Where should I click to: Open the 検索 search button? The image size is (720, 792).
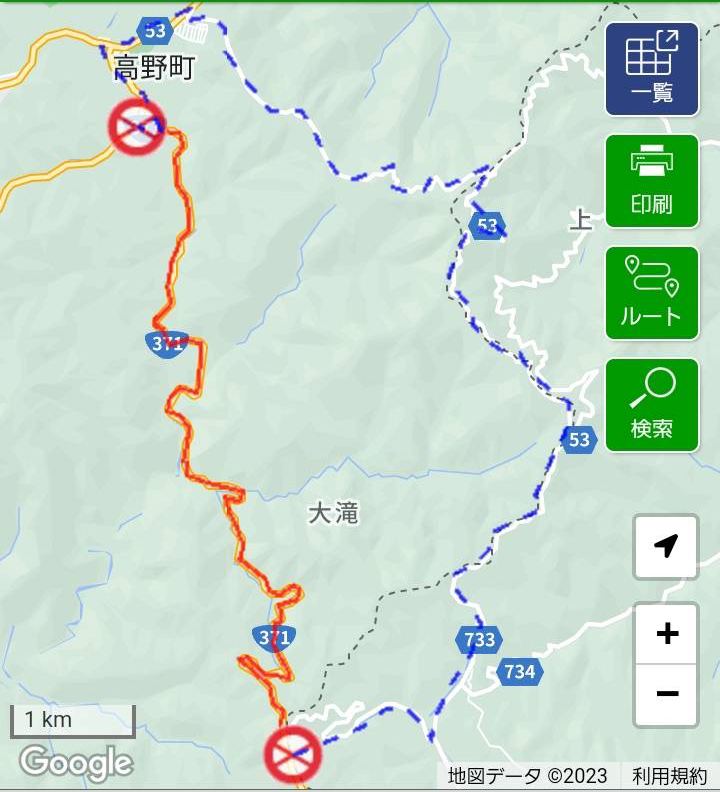tap(652, 405)
